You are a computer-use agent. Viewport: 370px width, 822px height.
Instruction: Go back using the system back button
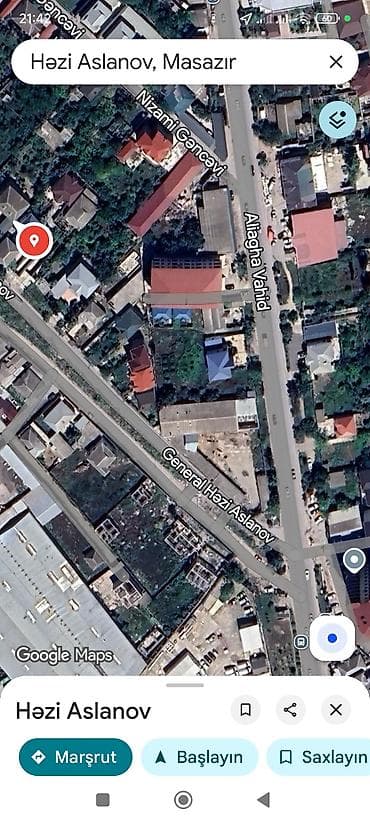tap(264, 799)
